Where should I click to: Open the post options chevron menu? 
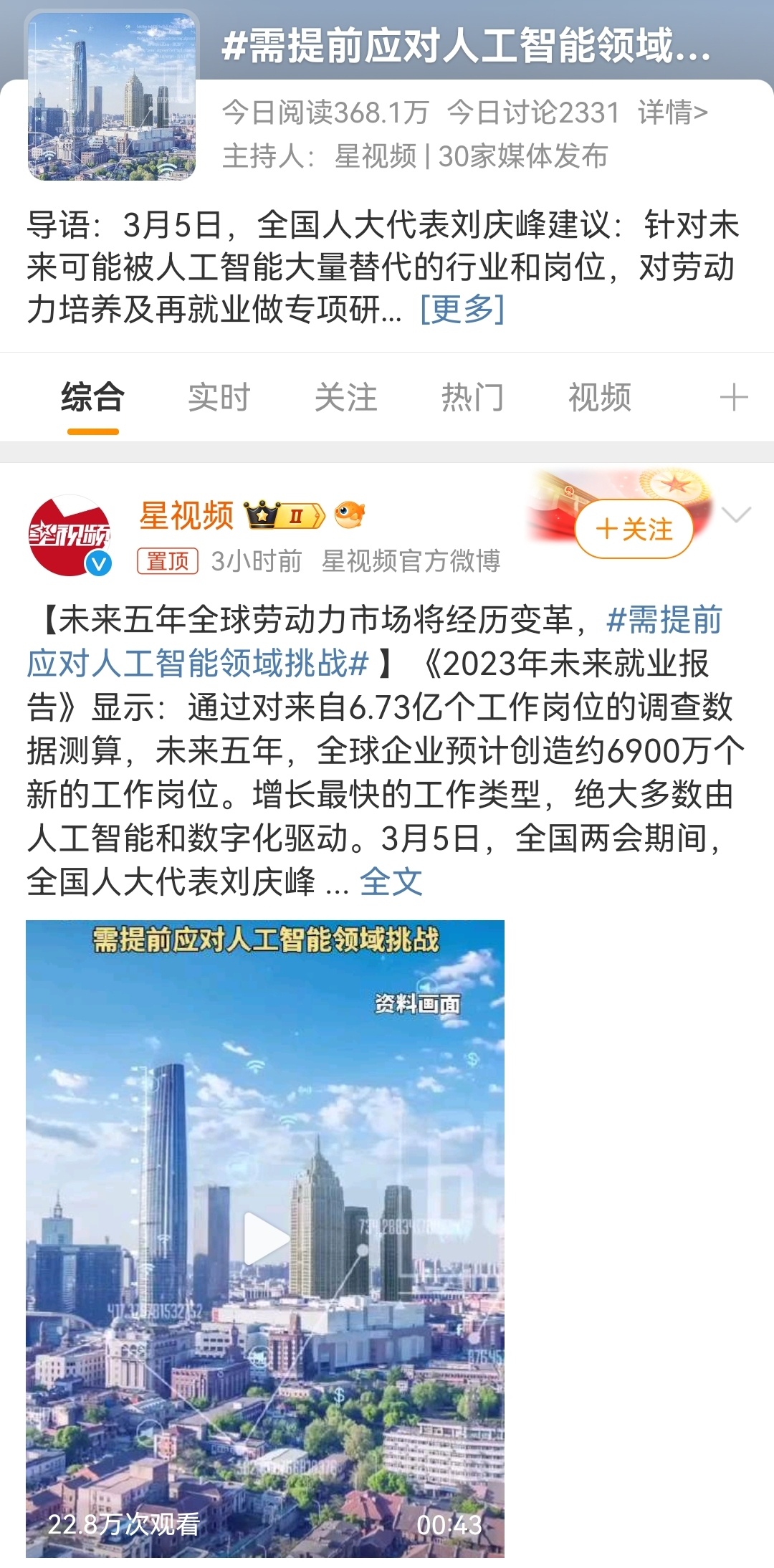tap(736, 515)
